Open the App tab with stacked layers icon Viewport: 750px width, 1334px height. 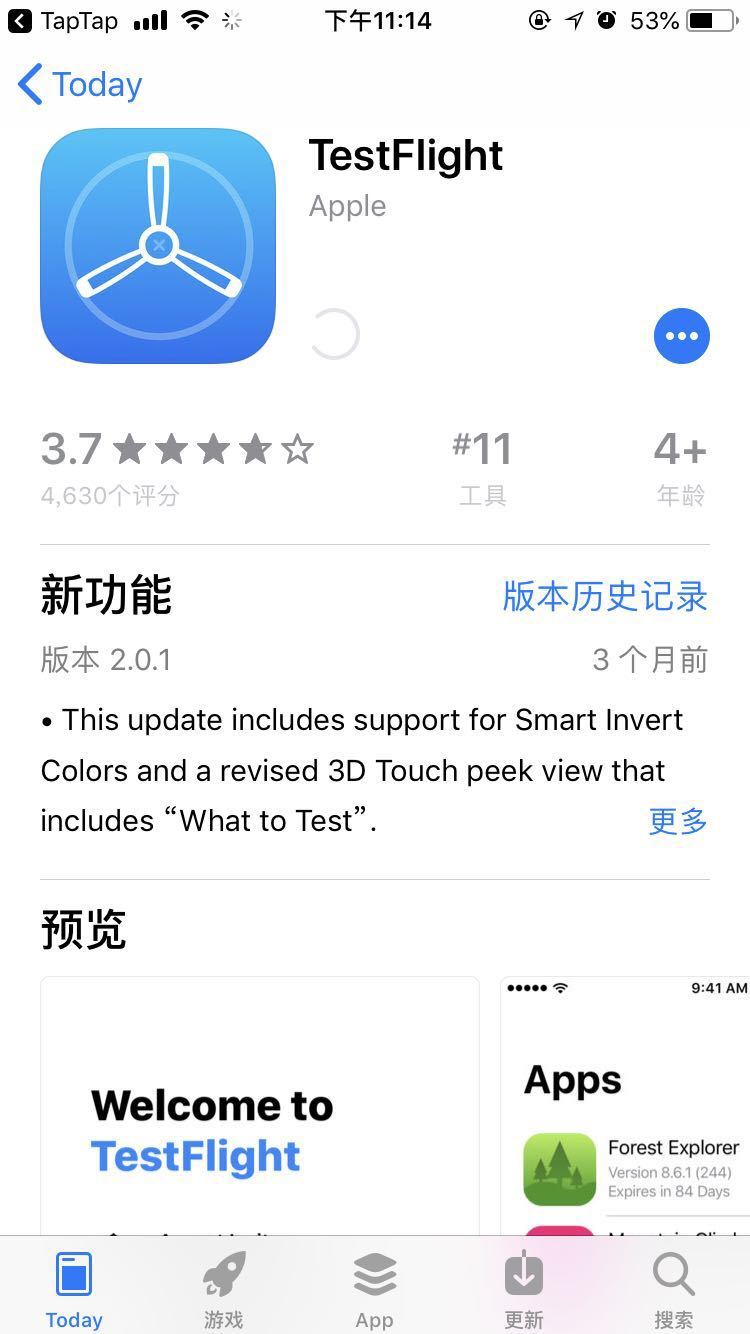(x=374, y=1290)
